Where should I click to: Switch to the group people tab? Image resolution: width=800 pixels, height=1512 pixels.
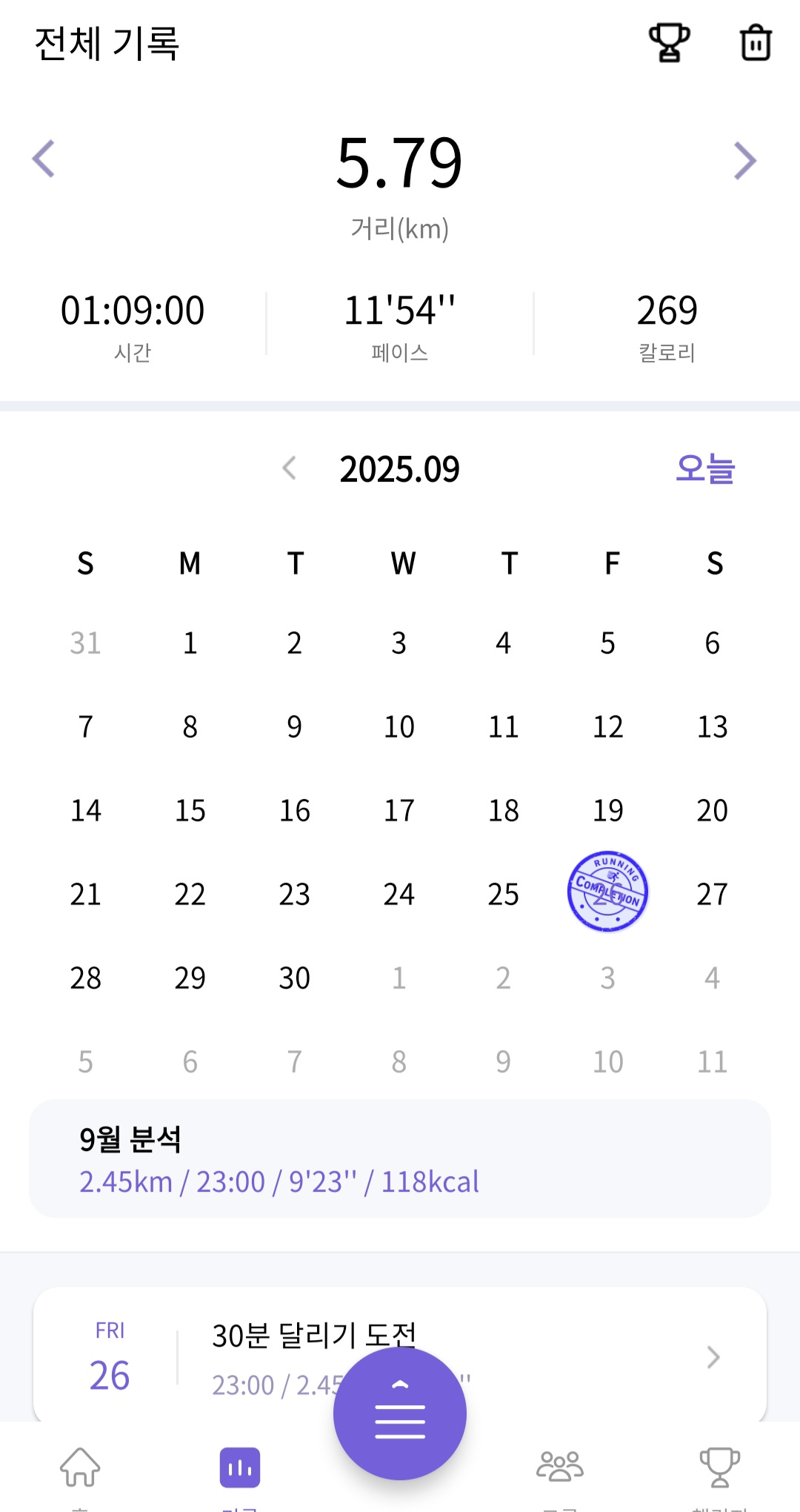(560, 1469)
